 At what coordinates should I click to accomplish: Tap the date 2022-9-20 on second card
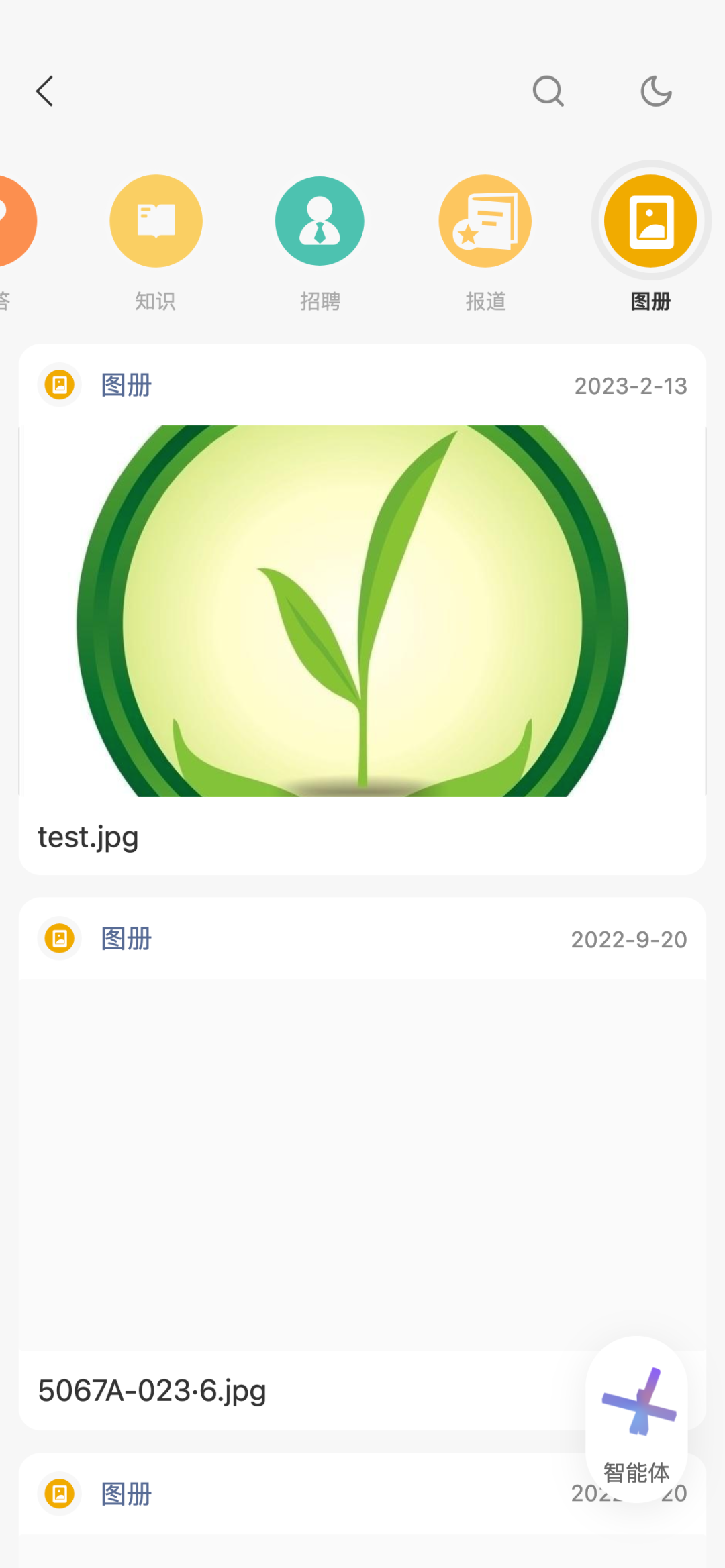[630, 939]
